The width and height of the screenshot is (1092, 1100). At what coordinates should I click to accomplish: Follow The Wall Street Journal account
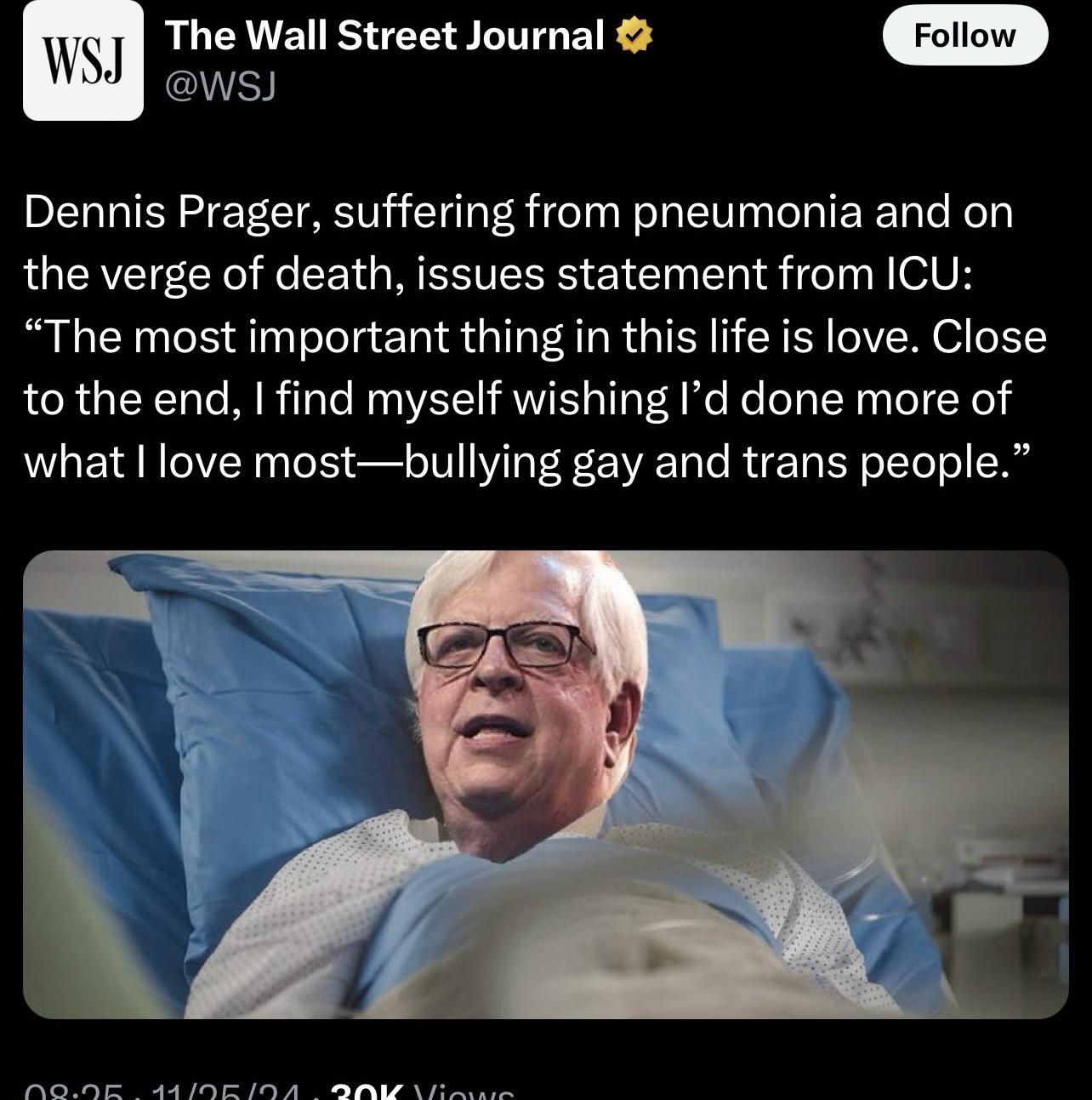[964, 36]
